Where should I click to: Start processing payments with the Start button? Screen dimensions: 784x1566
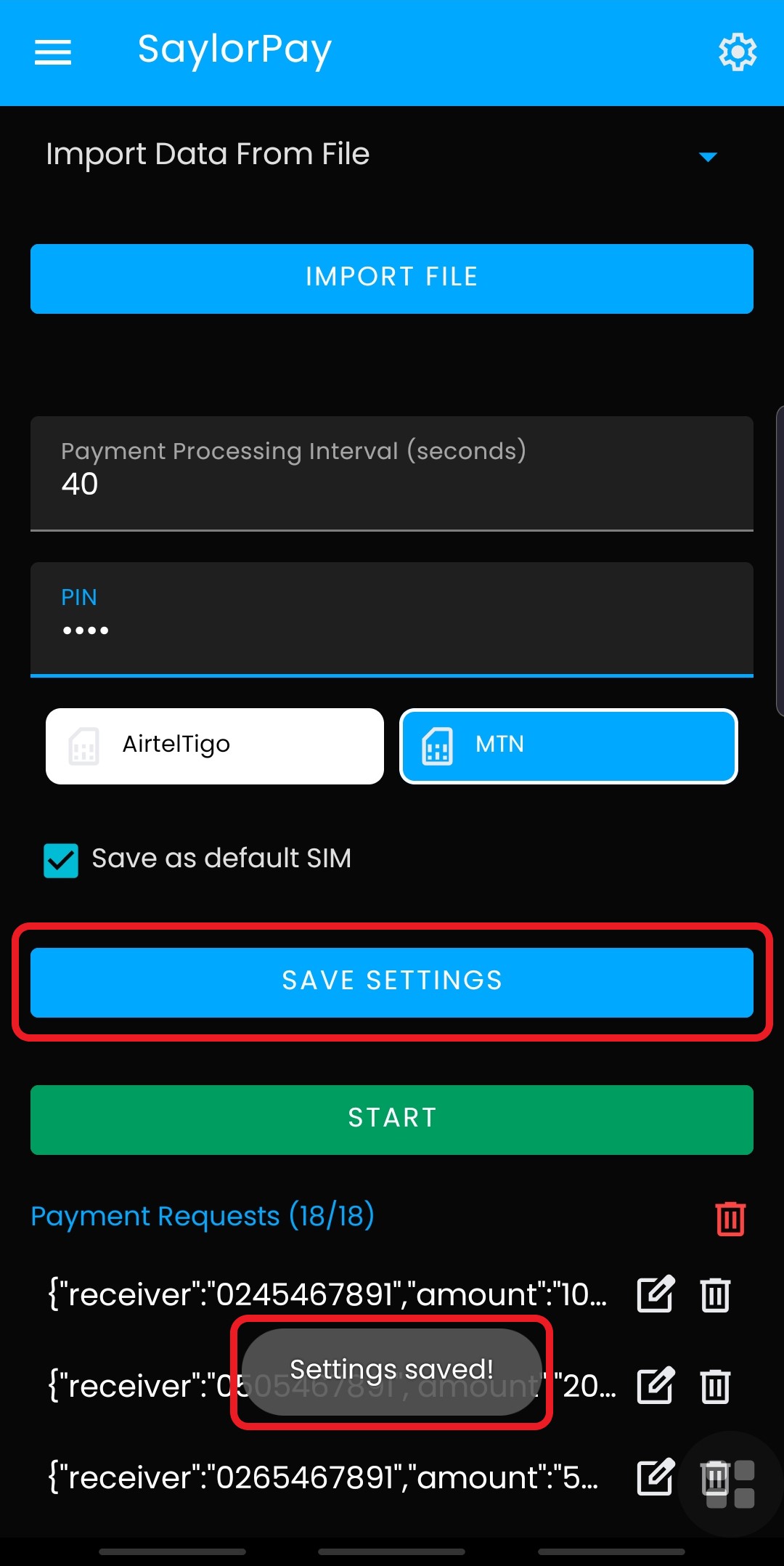[392, 1120]
